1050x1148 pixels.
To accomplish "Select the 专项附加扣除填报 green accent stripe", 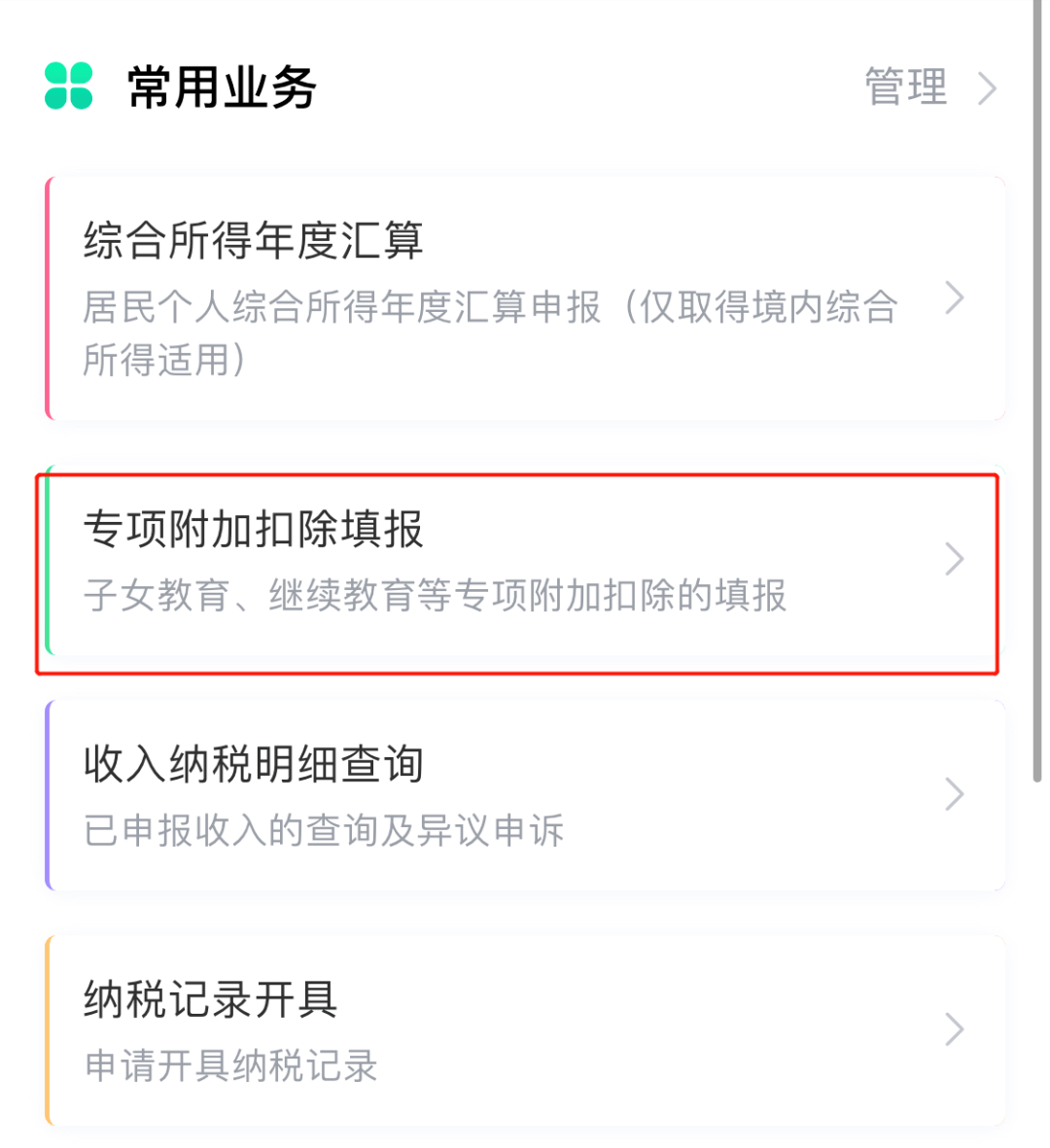I will (48, 561).
